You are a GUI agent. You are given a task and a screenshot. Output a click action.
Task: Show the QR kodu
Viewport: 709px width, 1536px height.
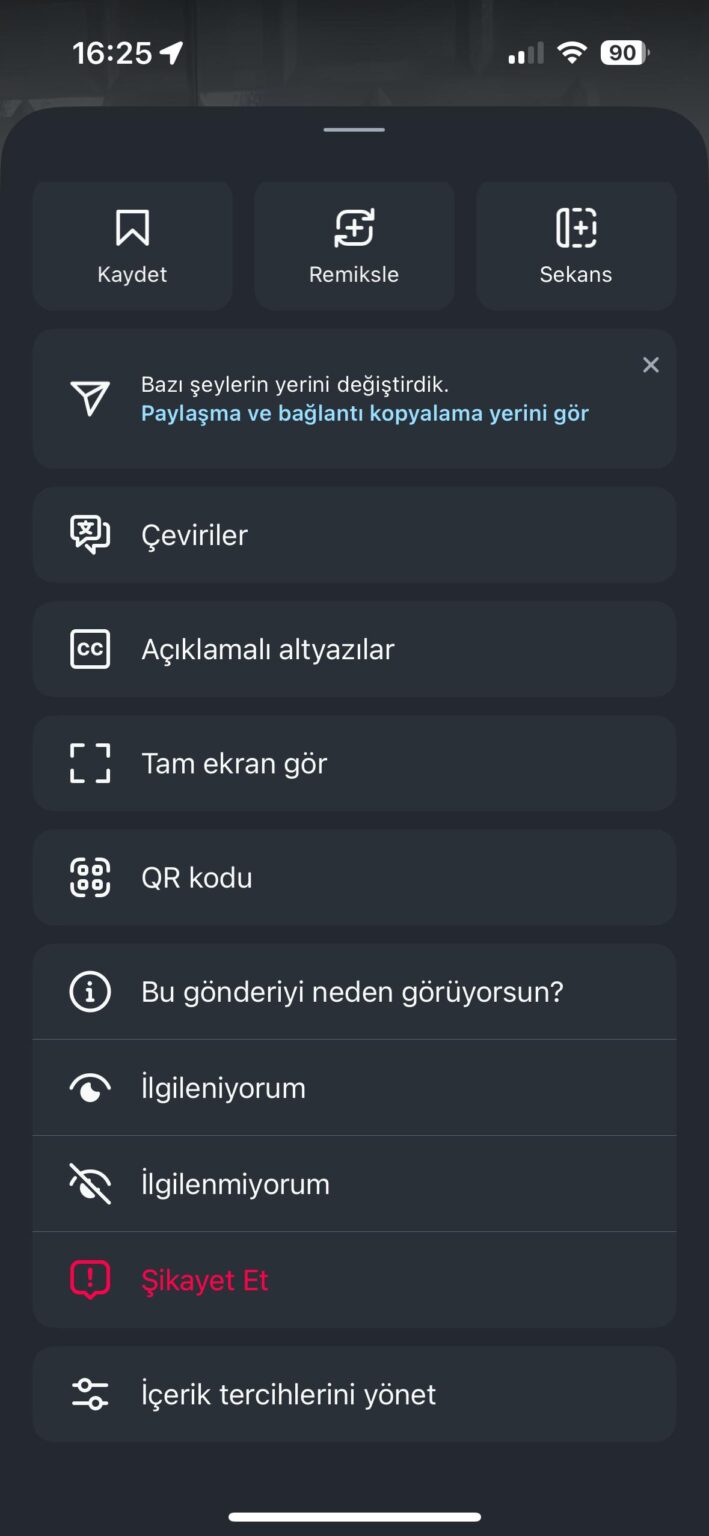[354, 877]
